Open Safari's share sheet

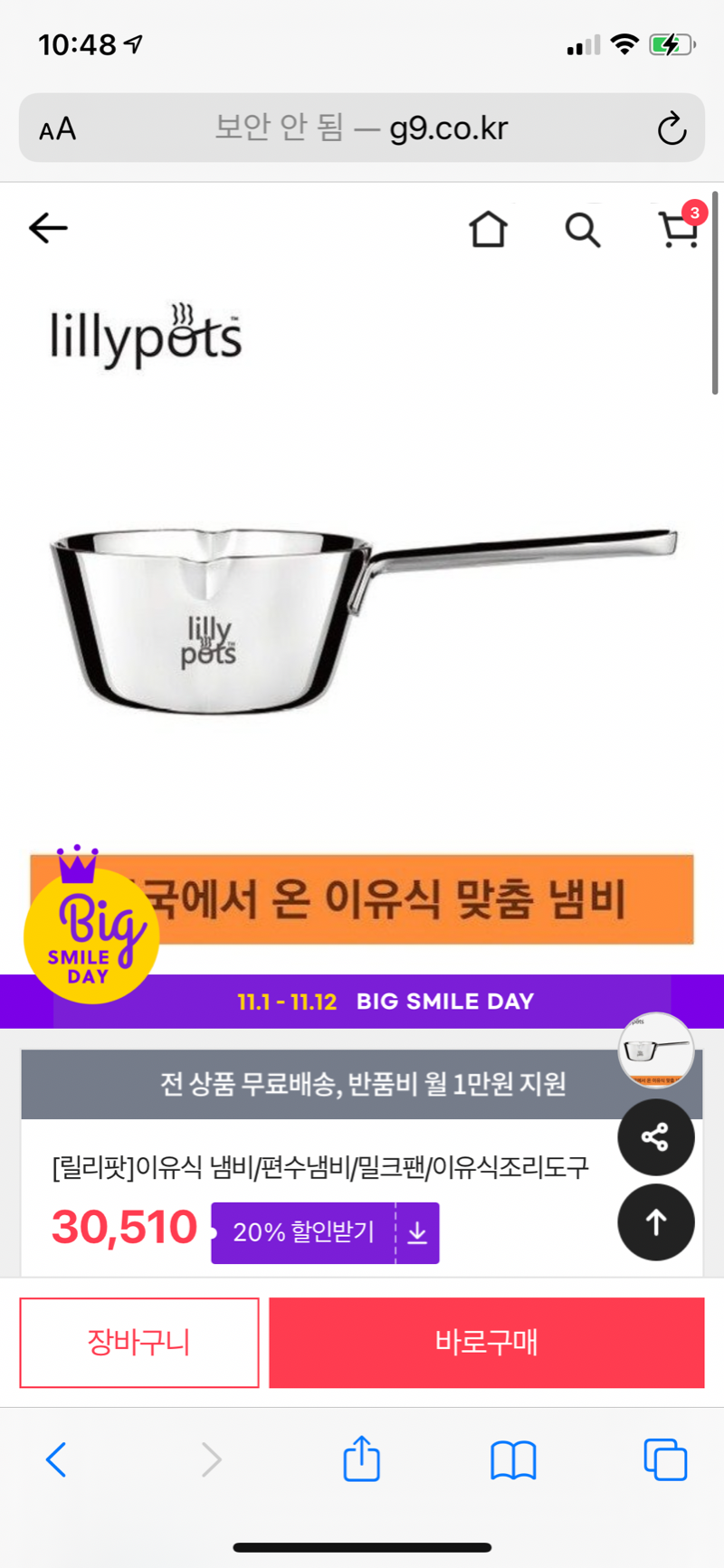[x=361, y=1459]
